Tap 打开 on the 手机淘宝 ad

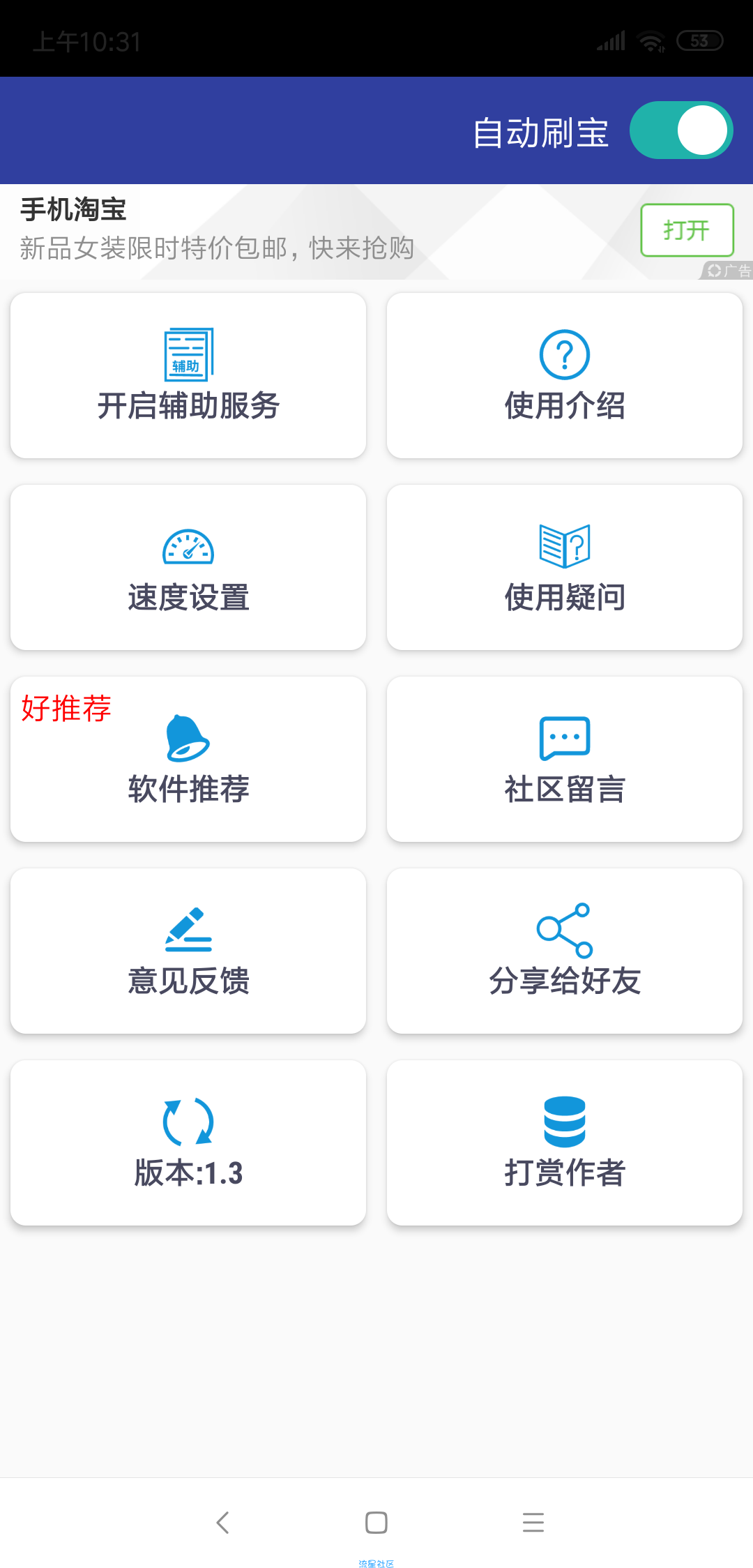687,230
